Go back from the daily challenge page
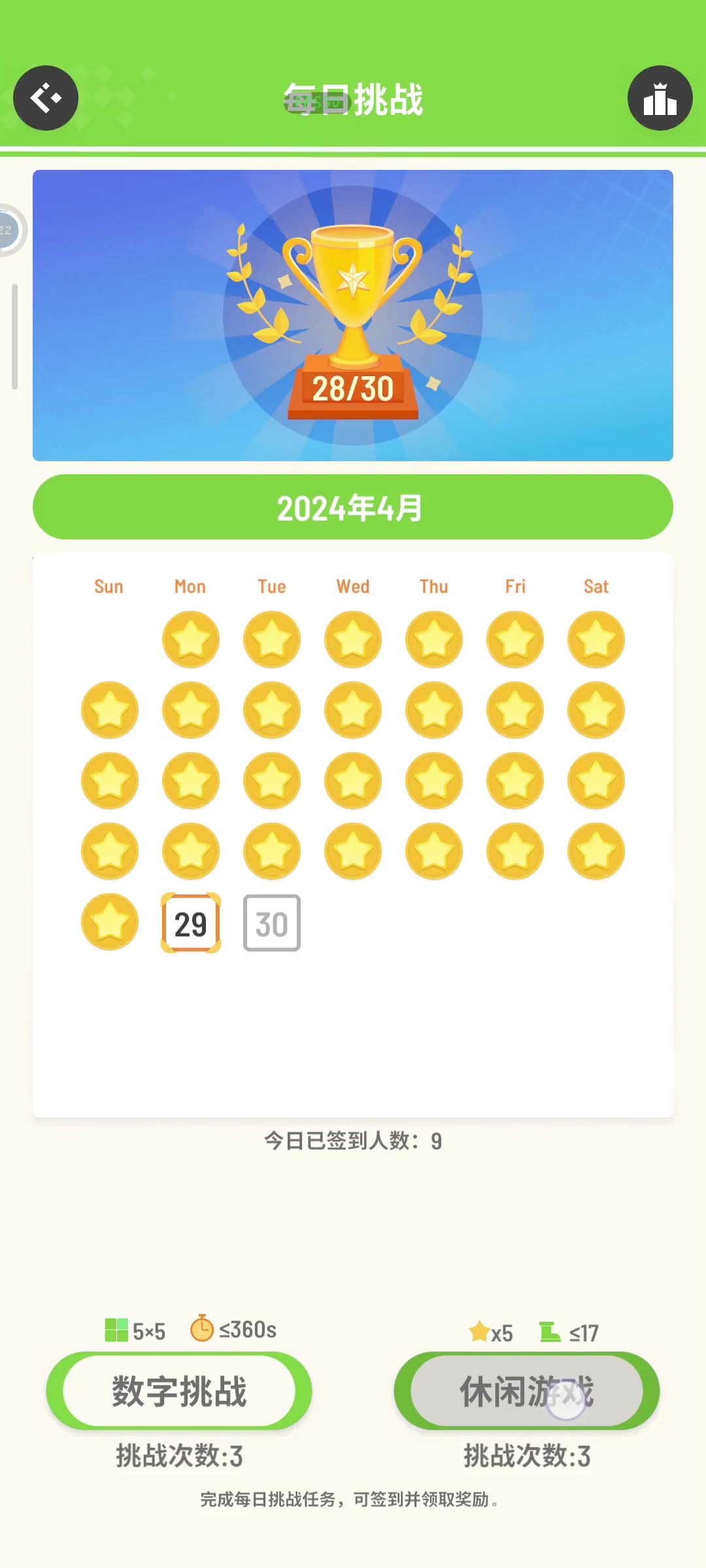706x1568 pixels. (46, 98)
